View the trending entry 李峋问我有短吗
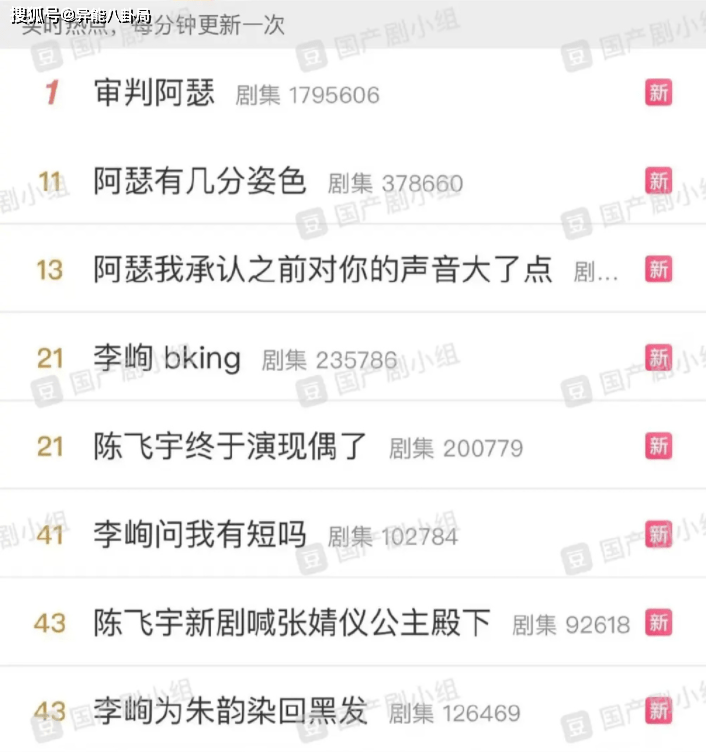Image resolution: width=706 pixels, height=752 pixels. [x=199, y=535]
